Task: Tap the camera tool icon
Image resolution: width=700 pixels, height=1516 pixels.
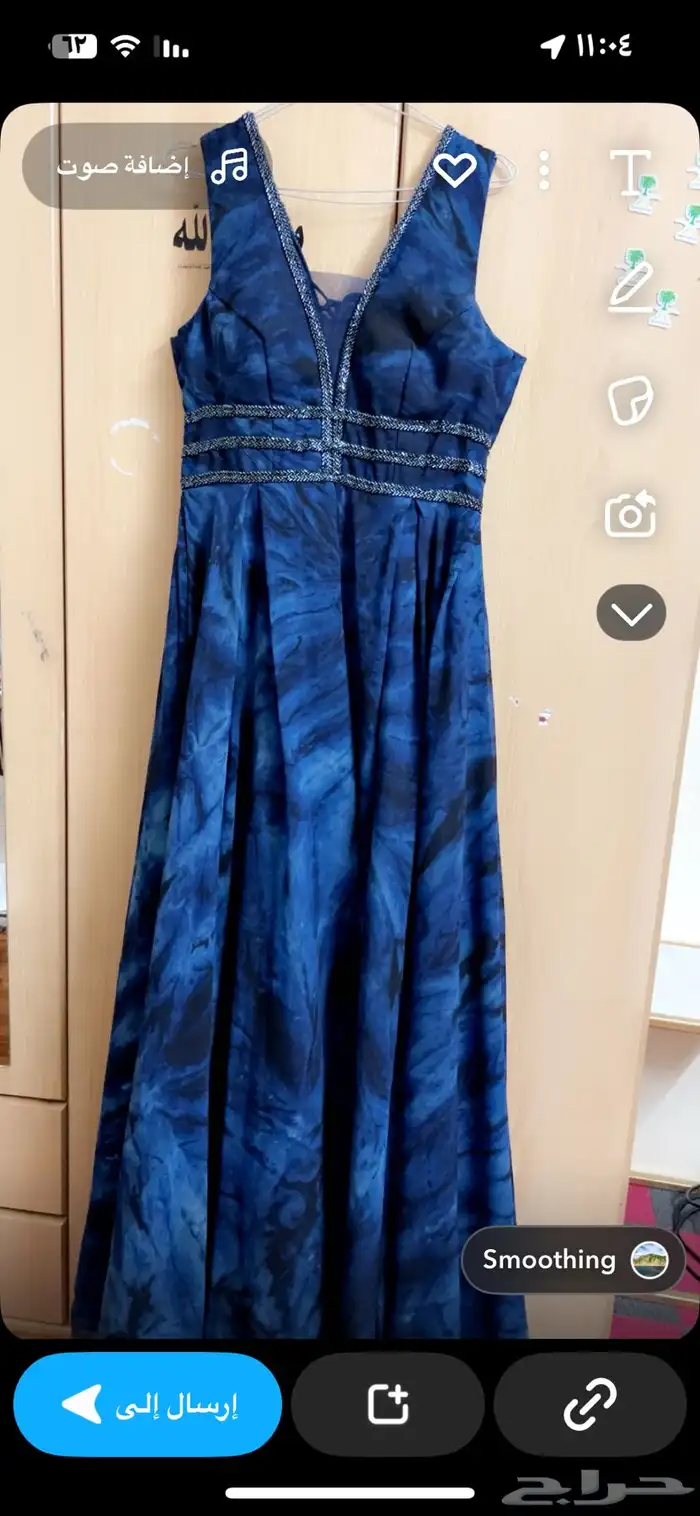Action: pos(631,515)
